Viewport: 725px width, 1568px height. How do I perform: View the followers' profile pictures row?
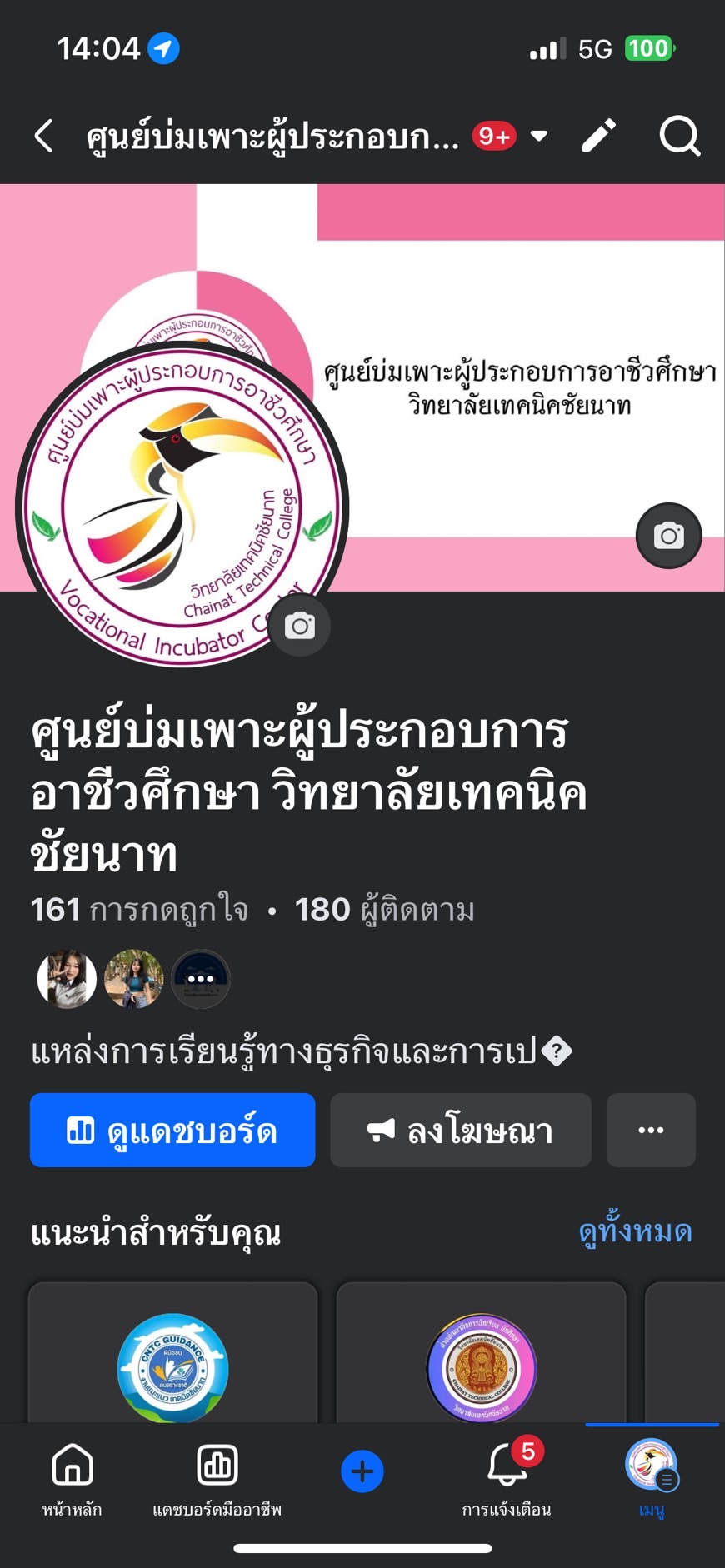click(133, 979)
